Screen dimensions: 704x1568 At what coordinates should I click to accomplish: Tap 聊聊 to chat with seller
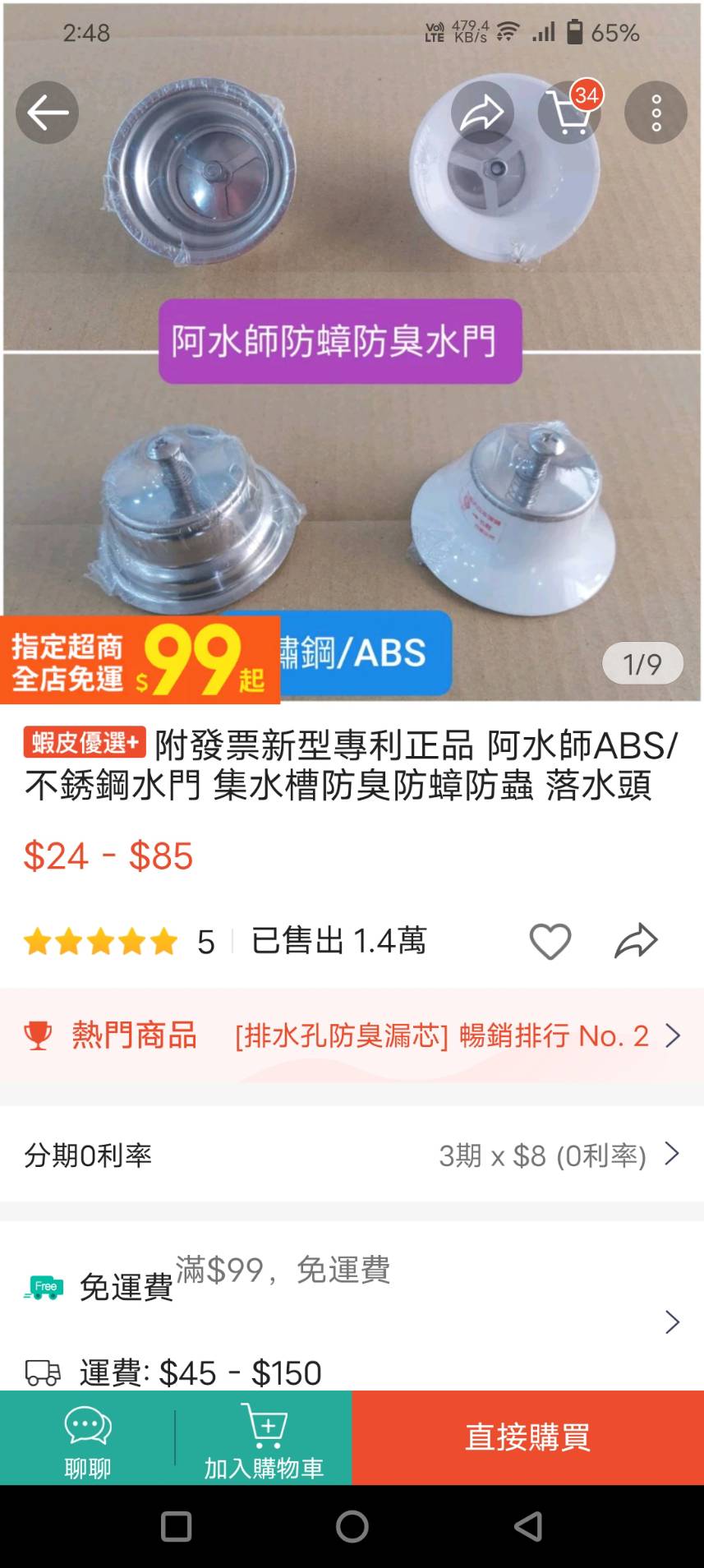point(87,1439)
